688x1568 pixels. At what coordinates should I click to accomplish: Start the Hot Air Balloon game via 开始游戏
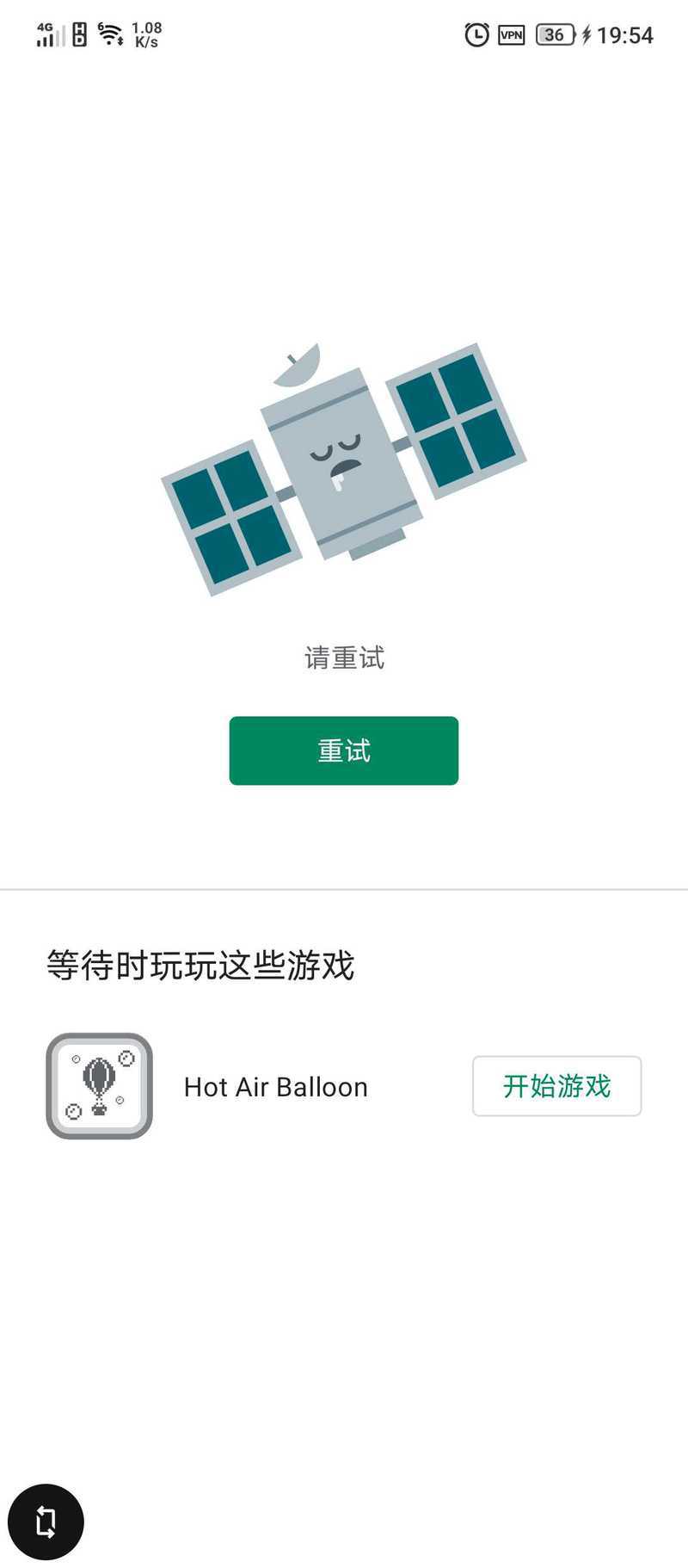(556, 1086)
